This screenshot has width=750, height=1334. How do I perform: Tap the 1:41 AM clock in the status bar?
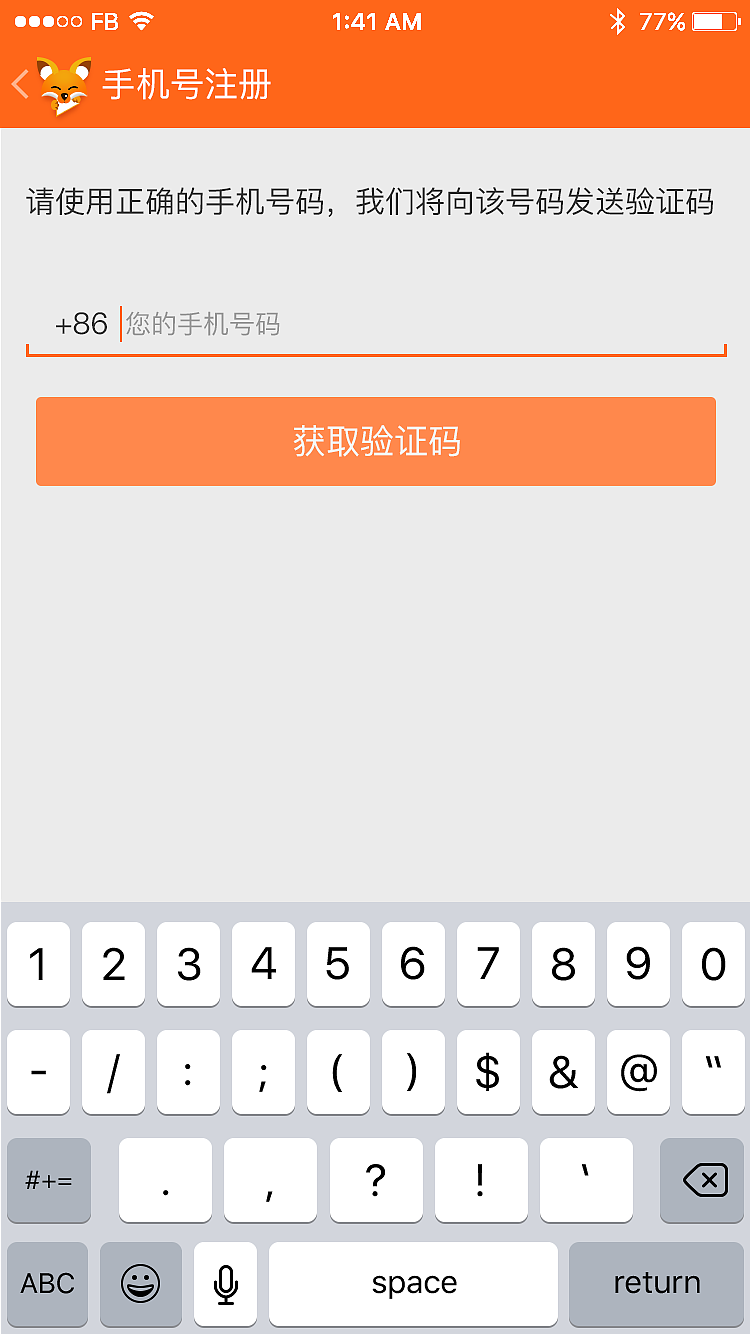point(376,20)
